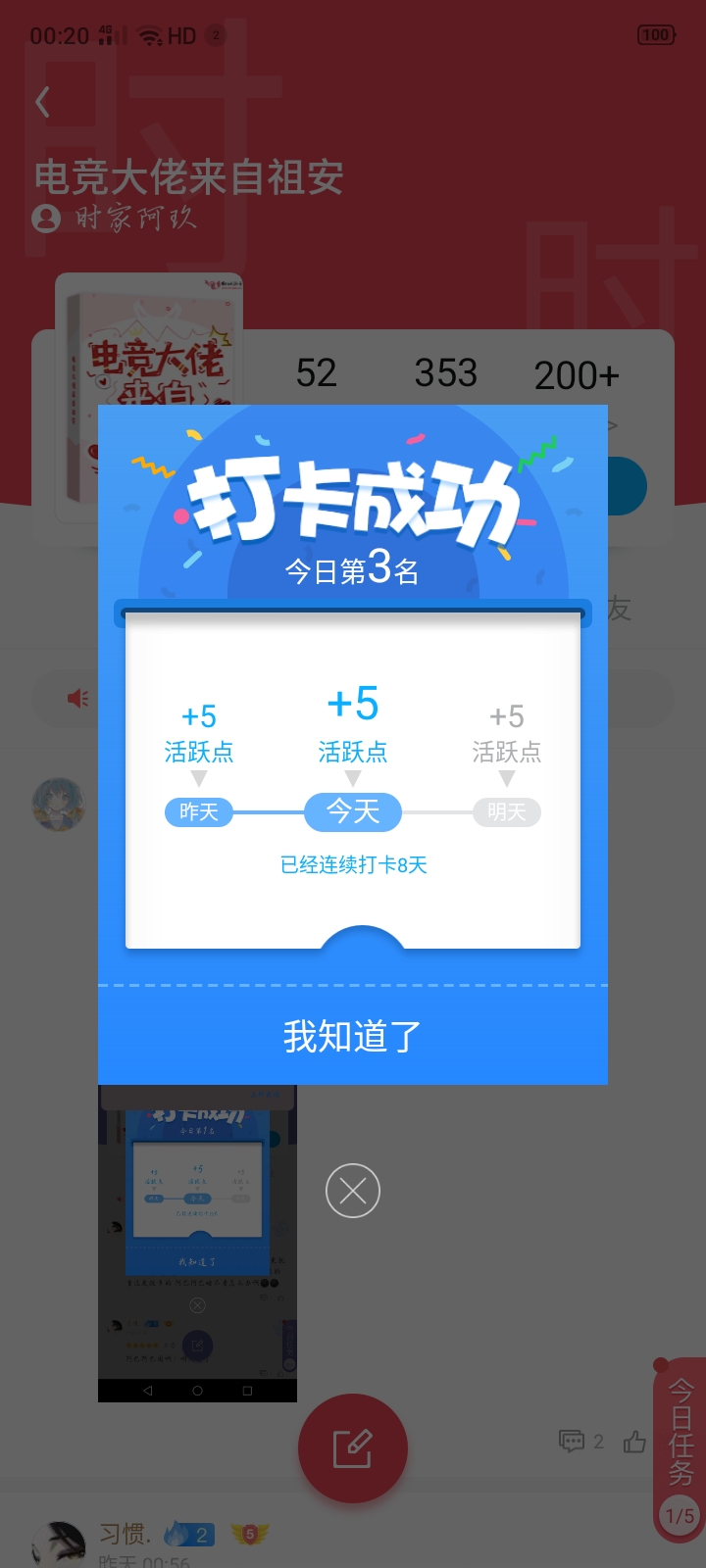Screen dimensions: 706x1568
Task: Close the check-in success dialog
Action: 353,1191
